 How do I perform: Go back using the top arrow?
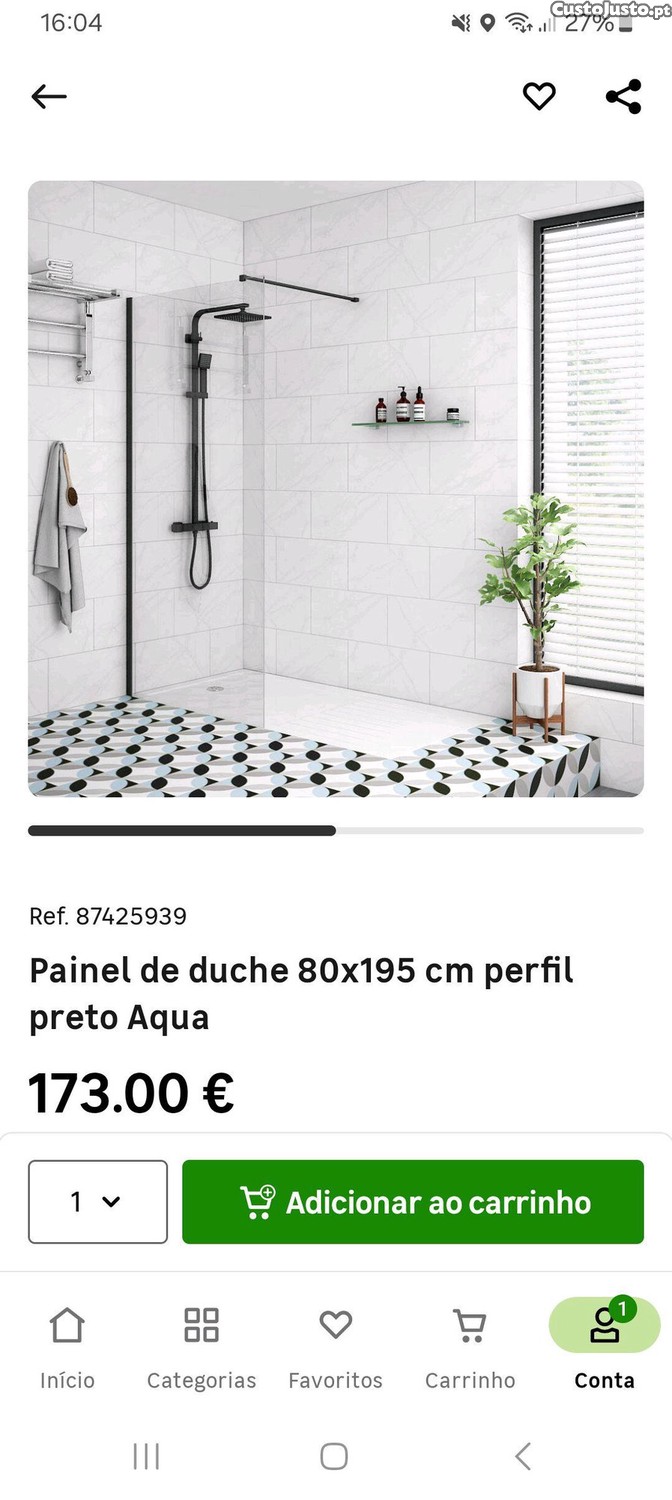(x=49, y=96)
